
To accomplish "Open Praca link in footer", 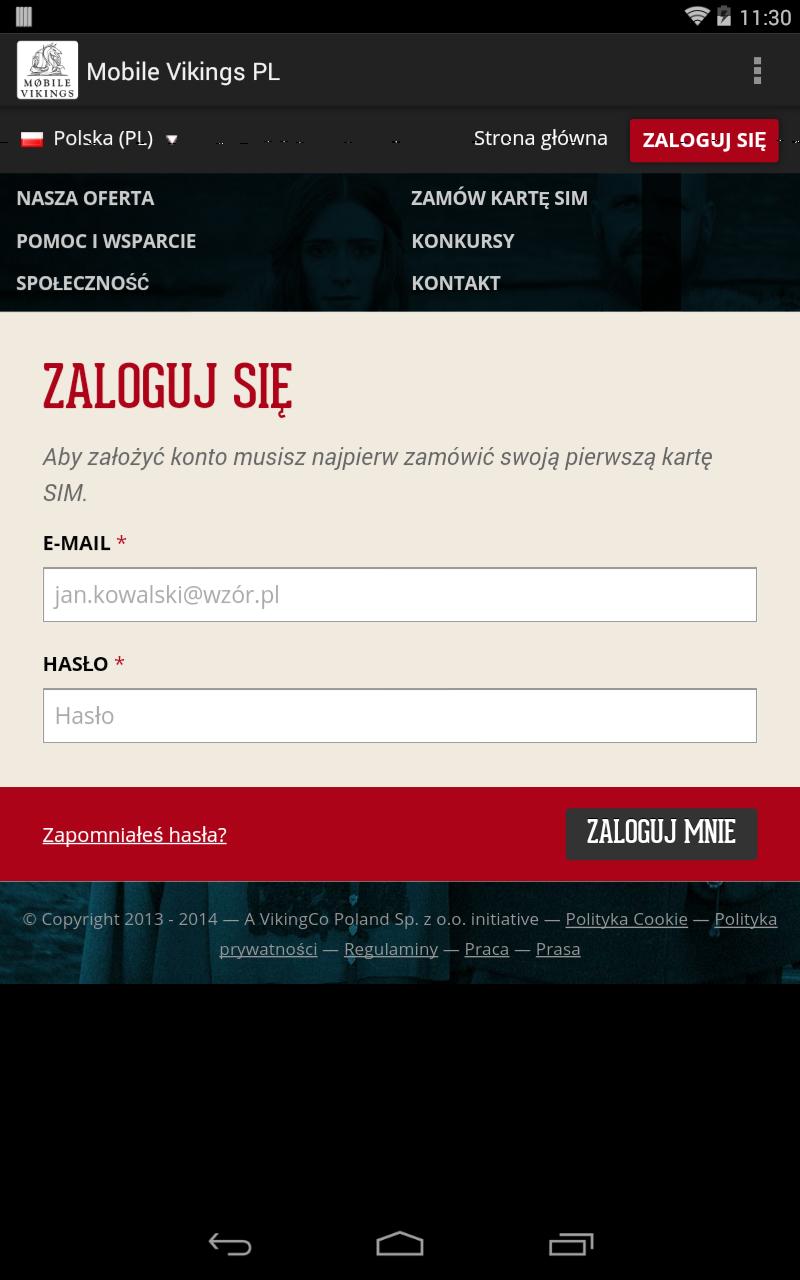I will coord(486,949).
